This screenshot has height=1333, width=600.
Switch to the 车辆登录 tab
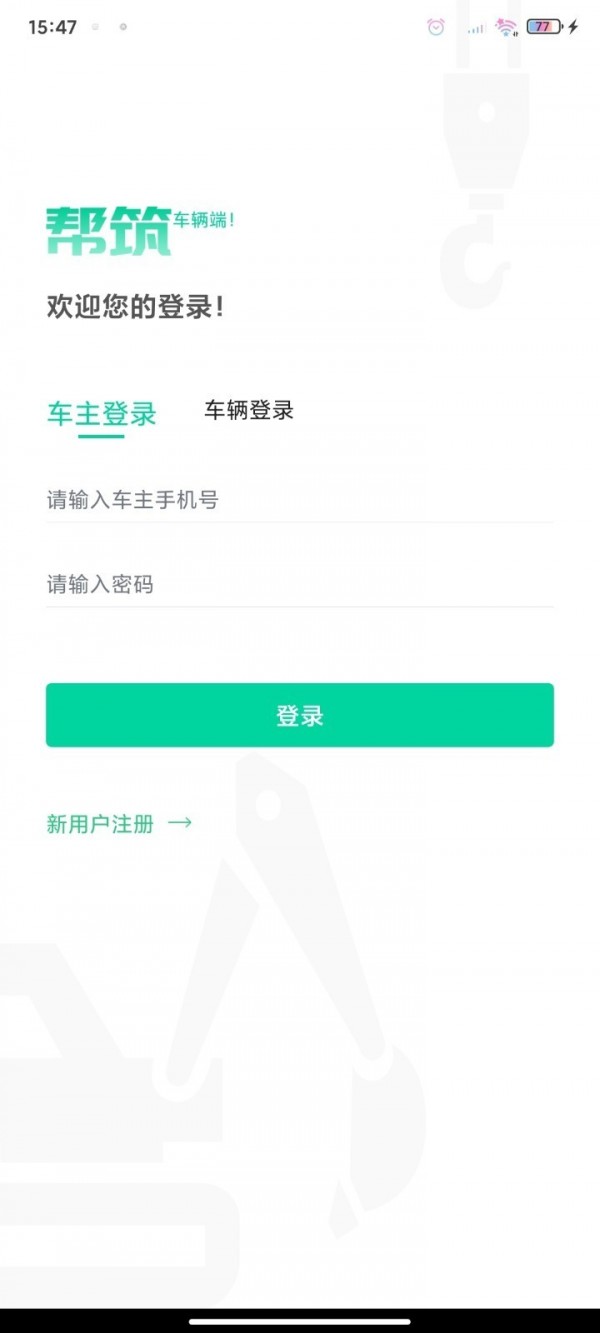tap(249, 410)
